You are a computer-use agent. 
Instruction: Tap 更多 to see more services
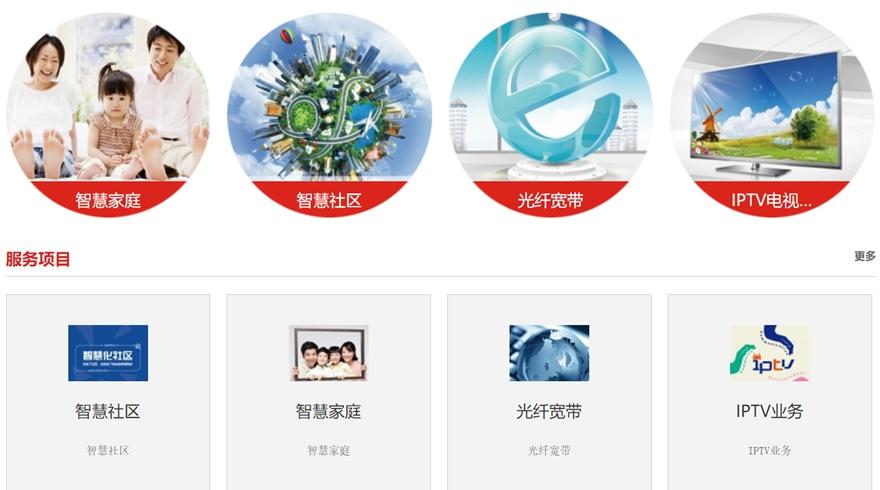pyautogui.click(x=864, y=257)
